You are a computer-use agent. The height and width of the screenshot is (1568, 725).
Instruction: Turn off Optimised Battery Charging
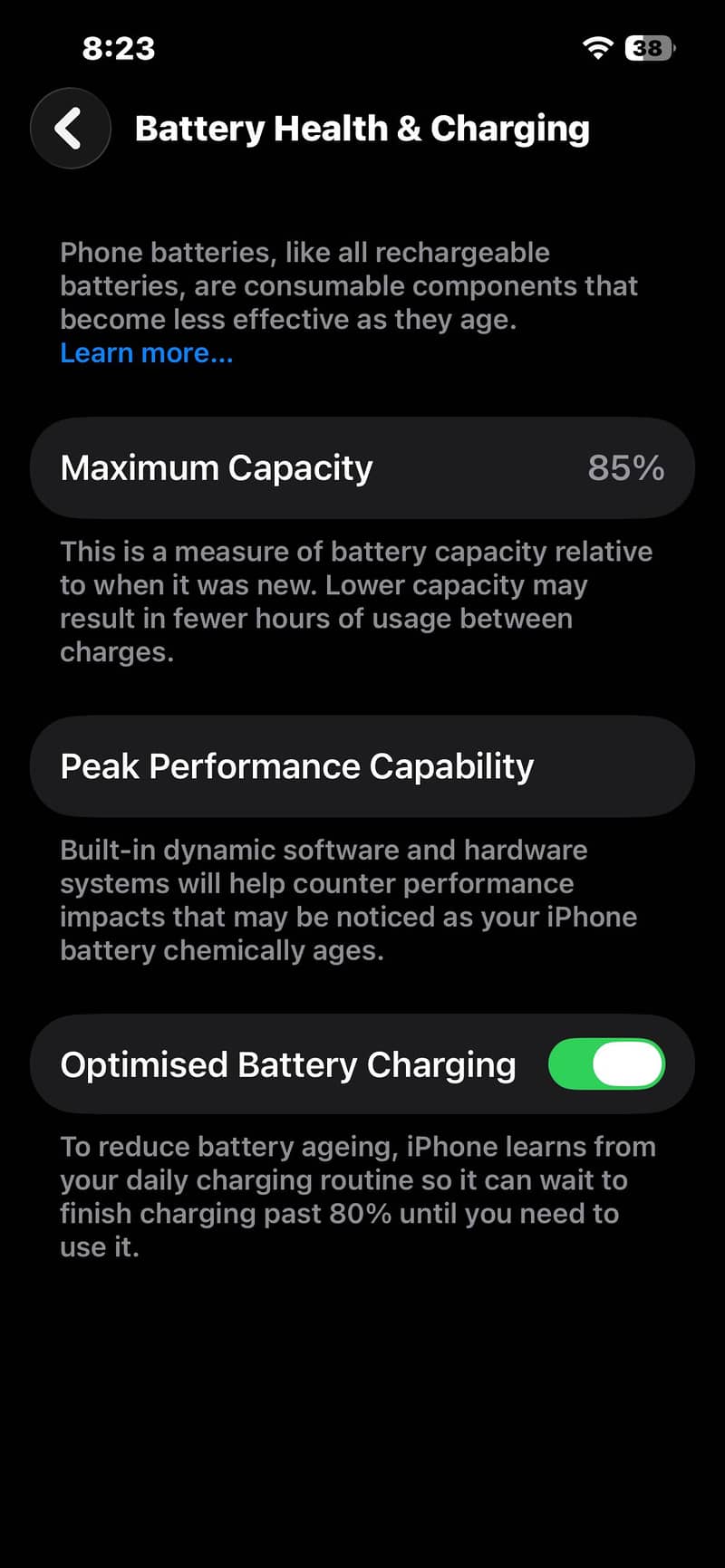pyautogui.click(x=606, y=1064)
